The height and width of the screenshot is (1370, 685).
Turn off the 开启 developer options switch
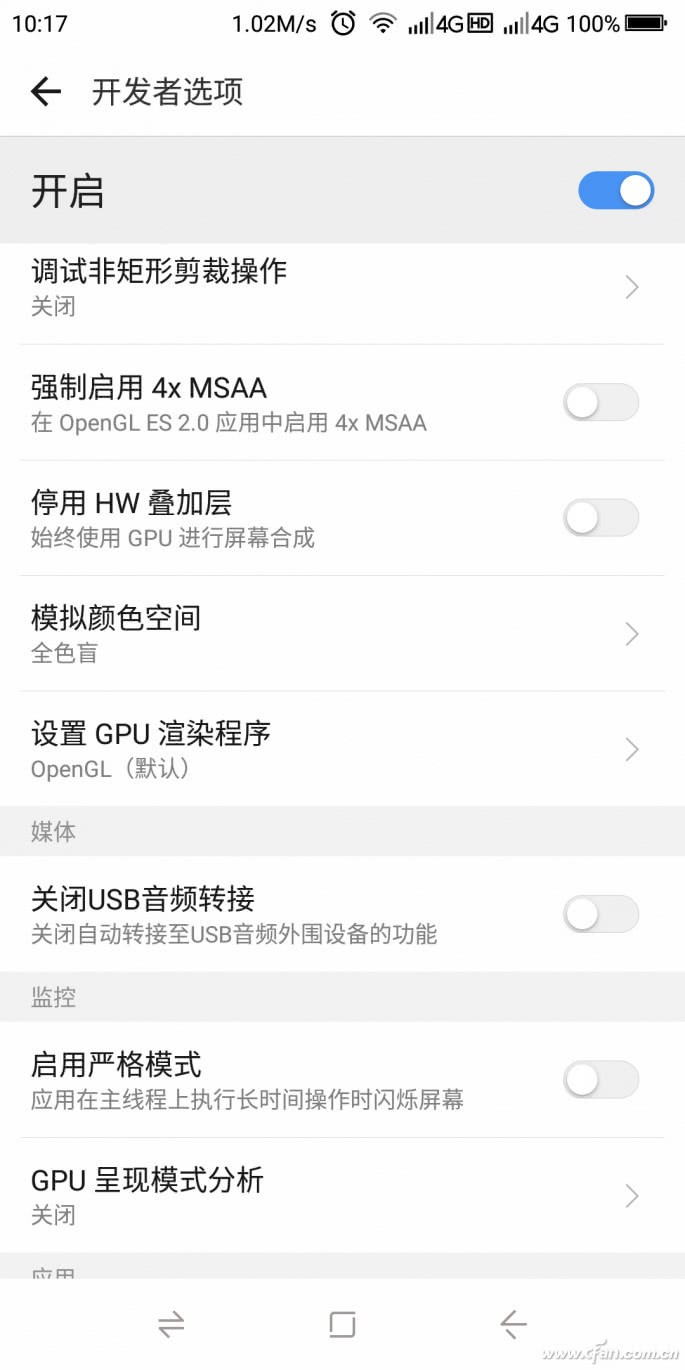point(616,190)
